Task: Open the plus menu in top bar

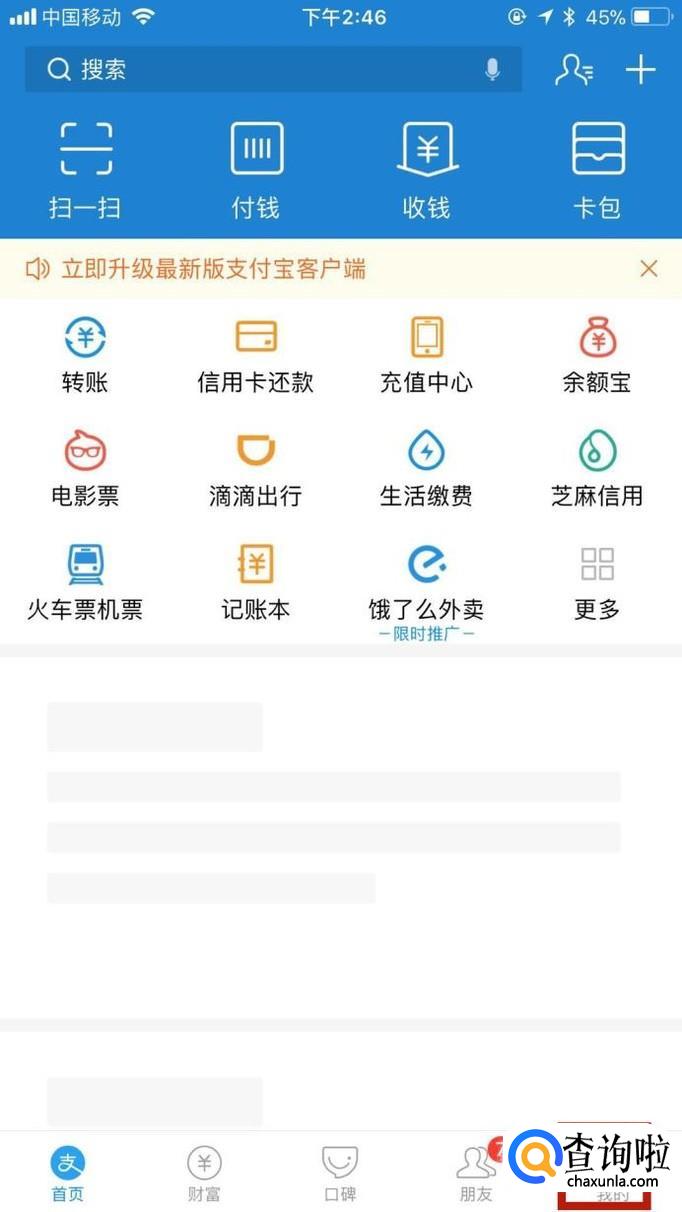Action: coord(640,70)
